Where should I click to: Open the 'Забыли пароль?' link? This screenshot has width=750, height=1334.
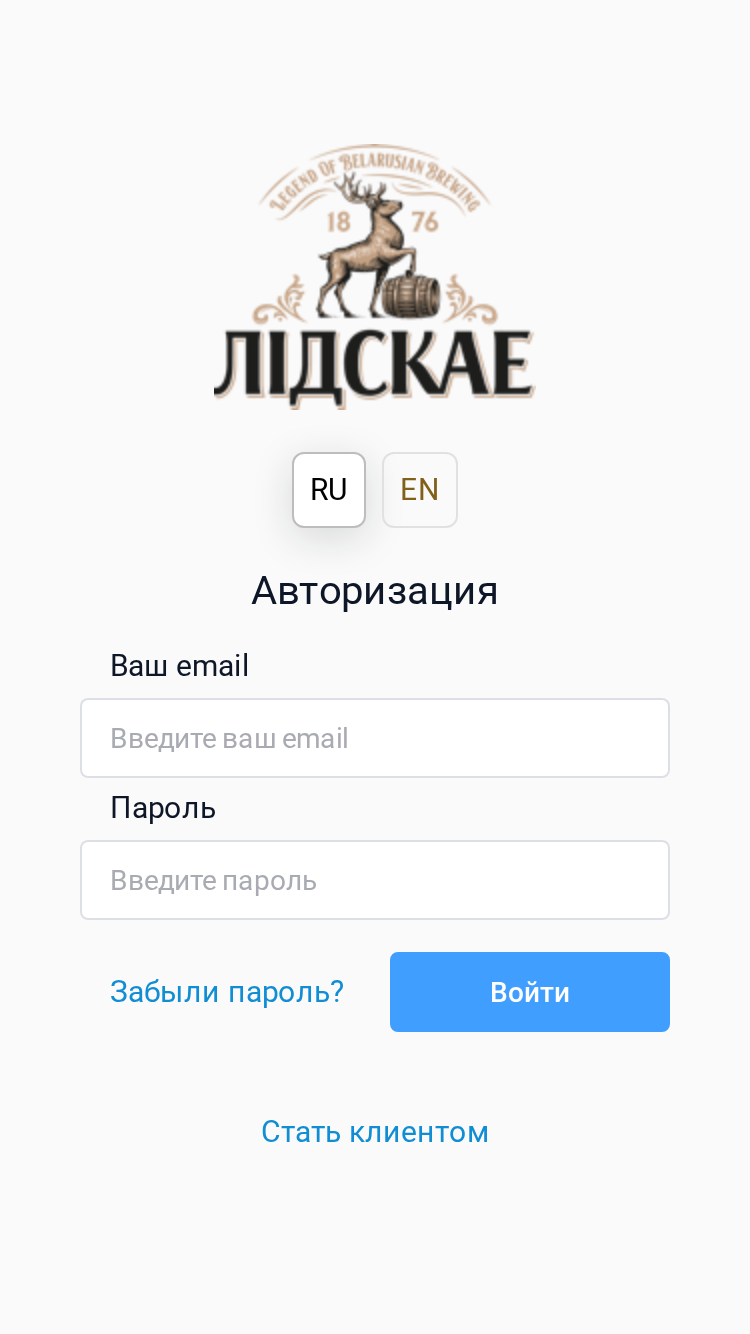point(227,991)
